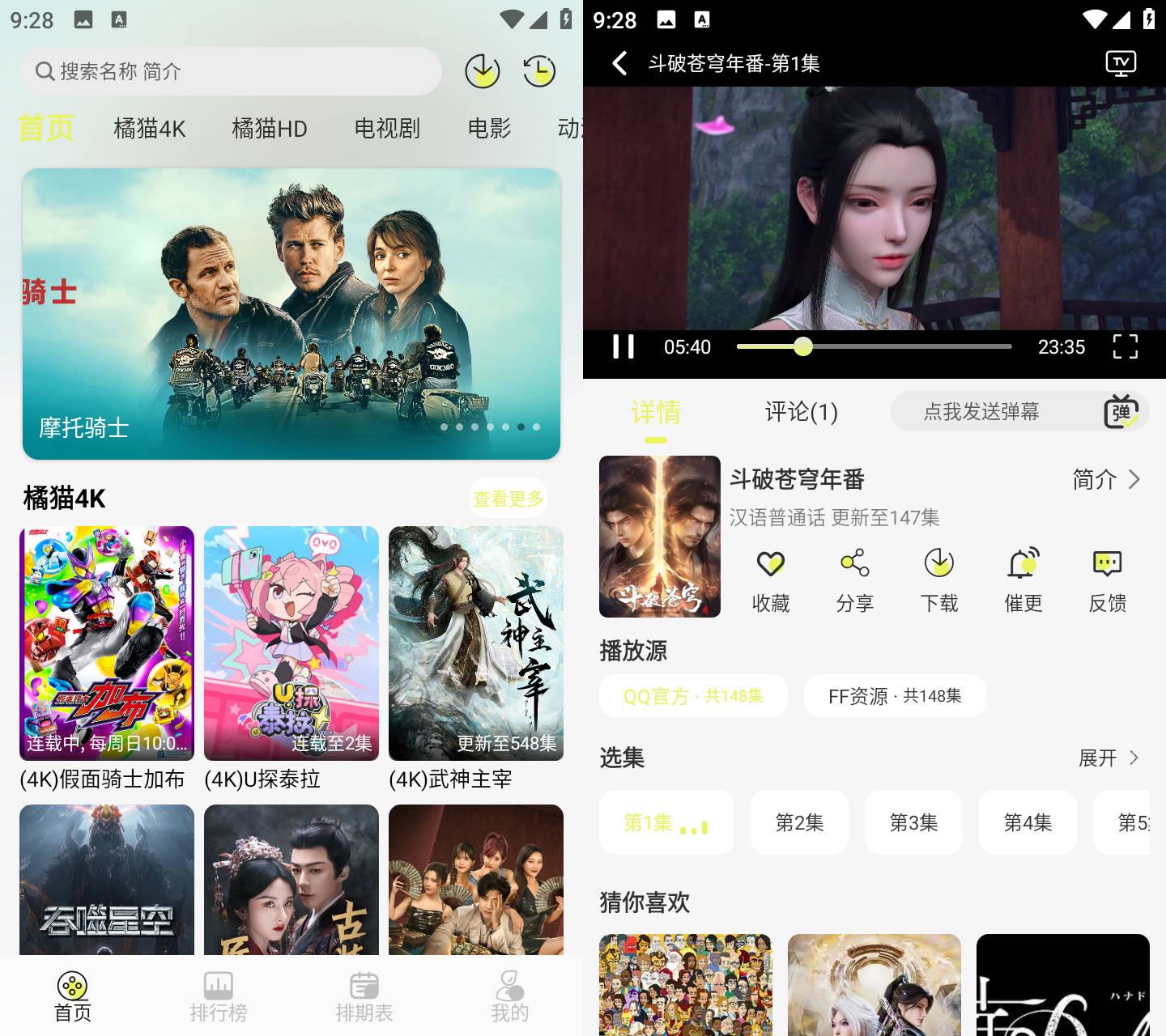Cast video to TV

[1121, 63]
